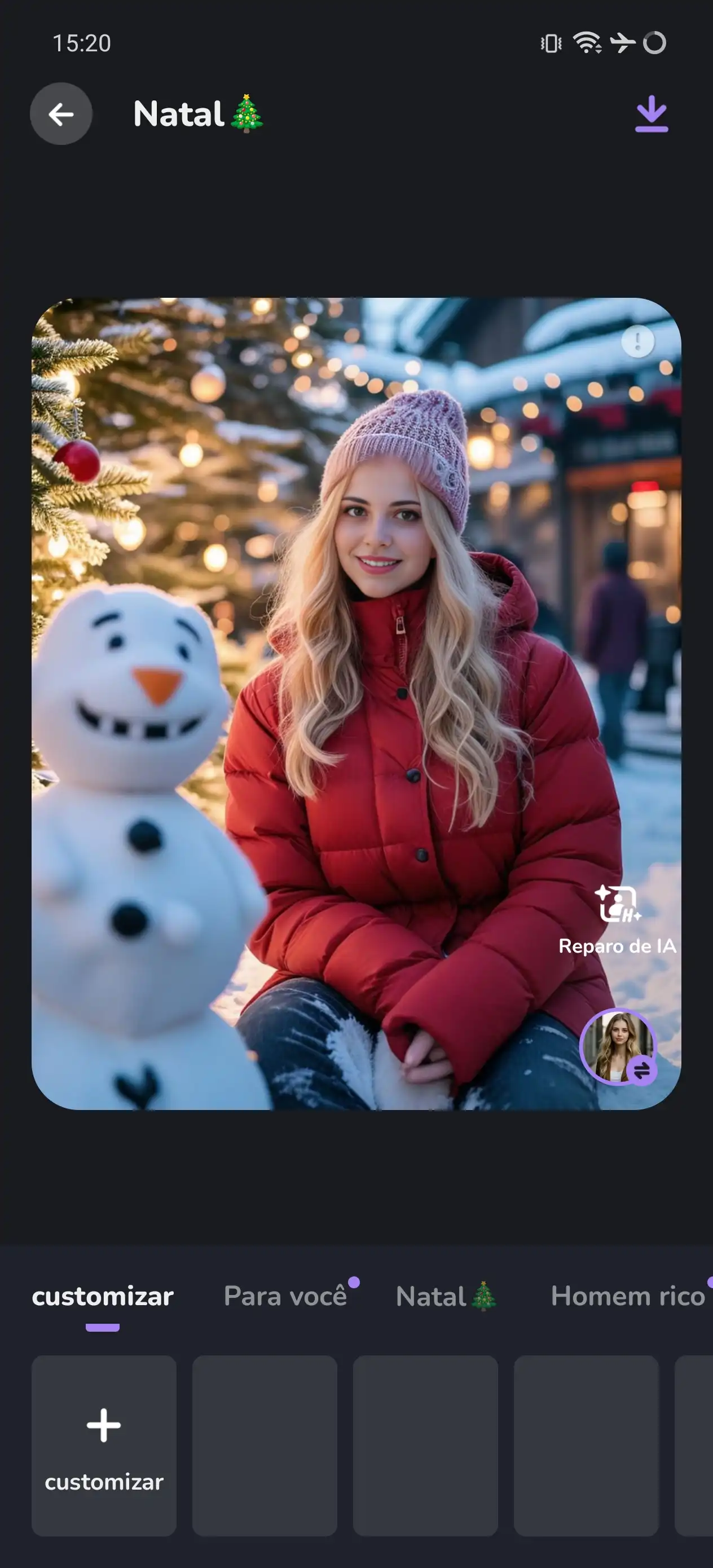Open the exclamation report icon on photo
Image resolution: width=713 pixels, height=1568 pixels.
637,341
